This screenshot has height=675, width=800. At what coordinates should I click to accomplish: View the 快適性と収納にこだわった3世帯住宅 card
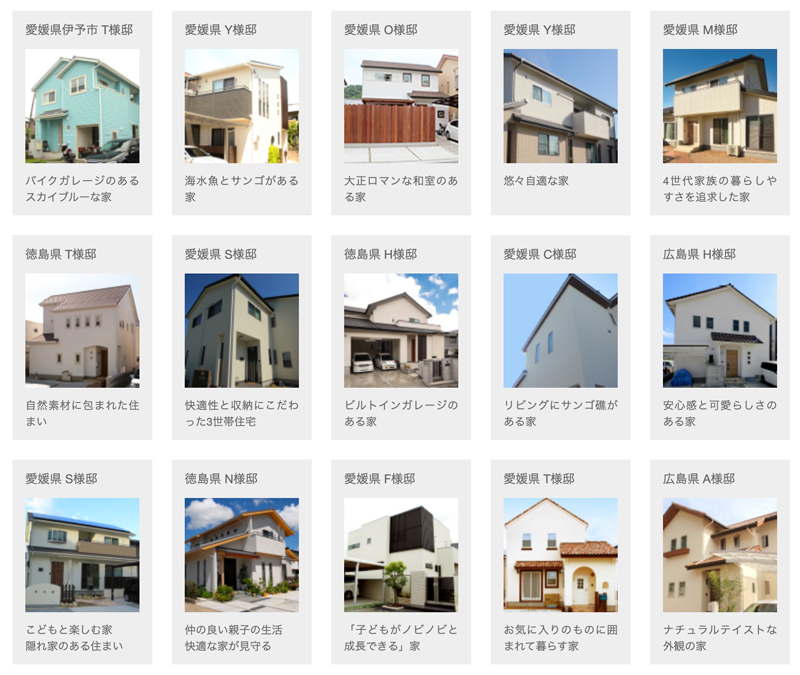click(x=241, y=331)
